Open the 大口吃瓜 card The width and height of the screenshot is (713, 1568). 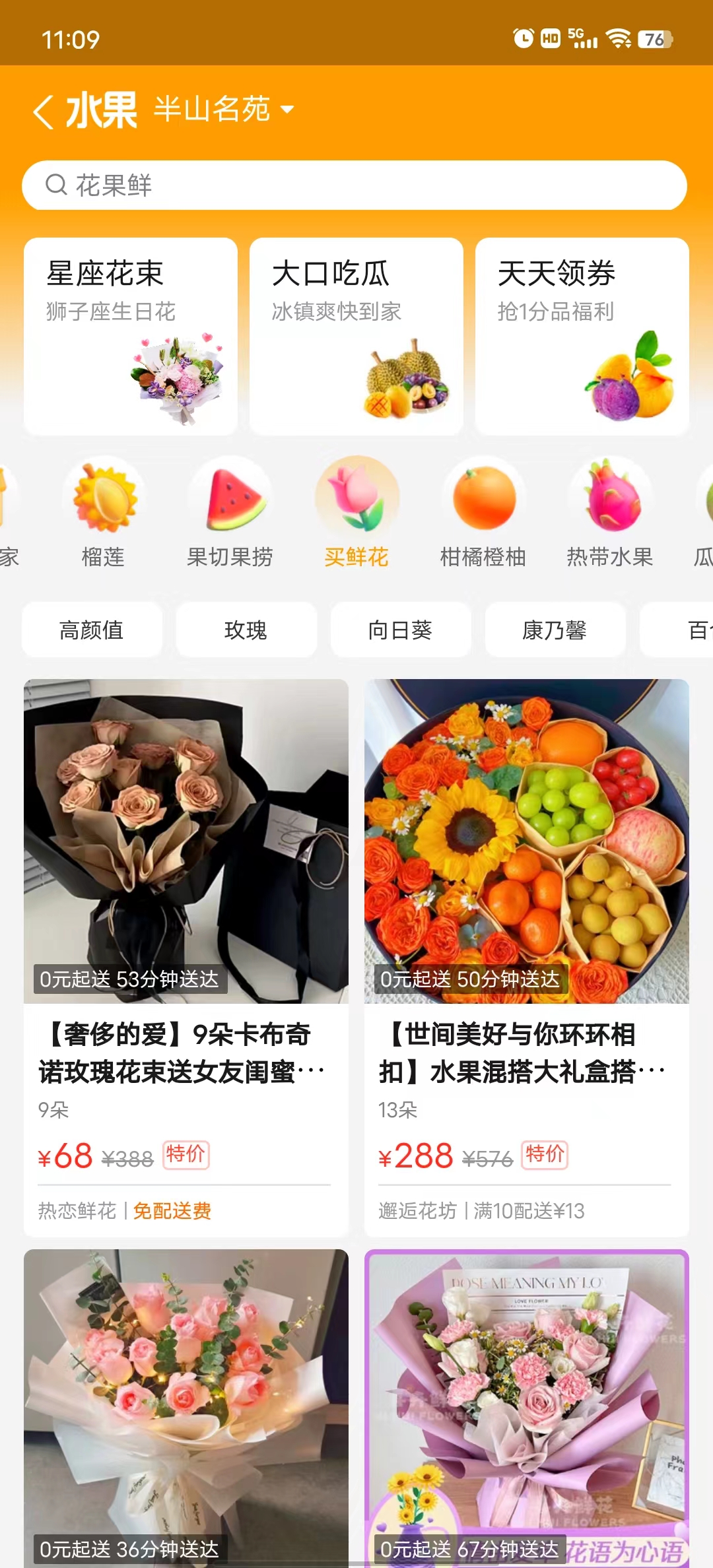(x=356, y=336)
